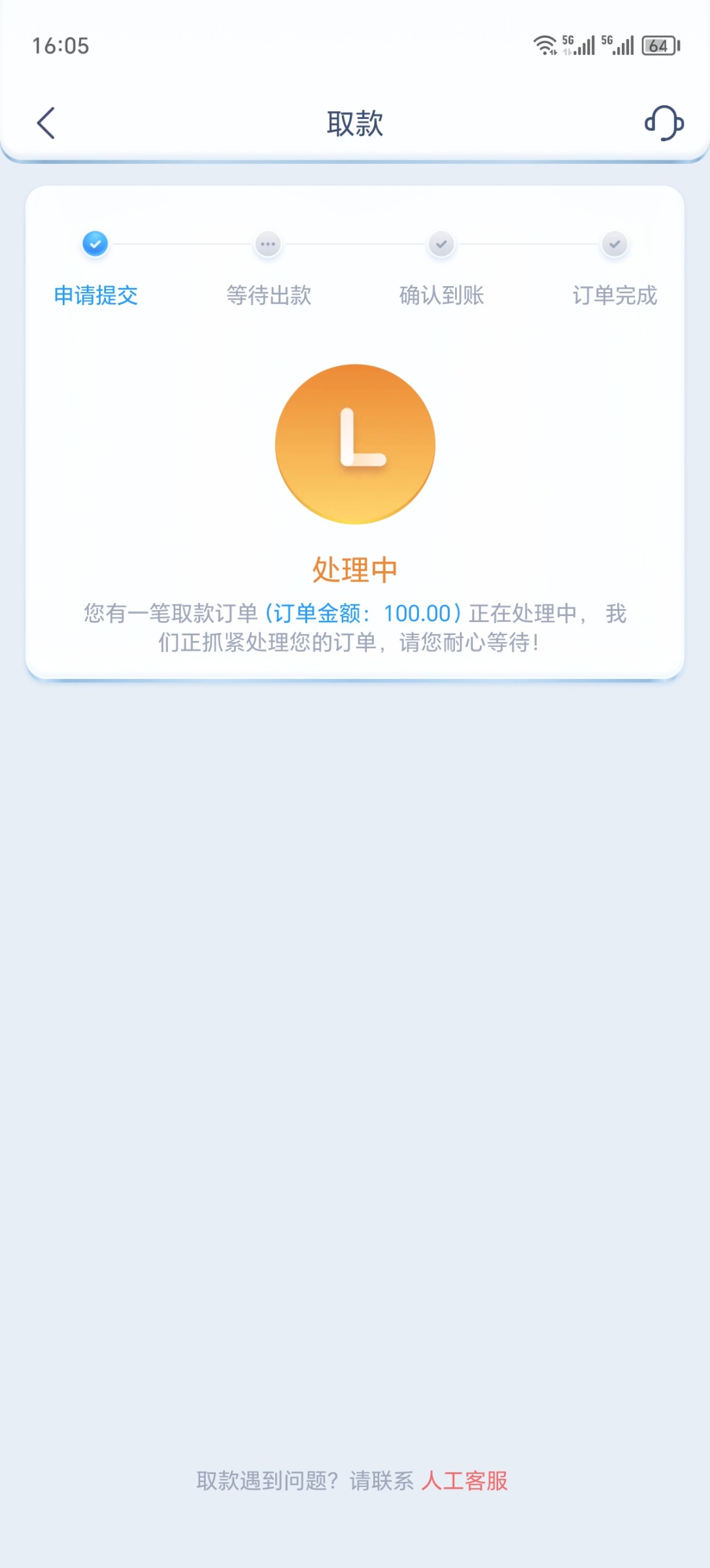Select the 订单完成 step label
This screenshot has height=1568, width=710.
pyautogui.click(x=614, y=295)
